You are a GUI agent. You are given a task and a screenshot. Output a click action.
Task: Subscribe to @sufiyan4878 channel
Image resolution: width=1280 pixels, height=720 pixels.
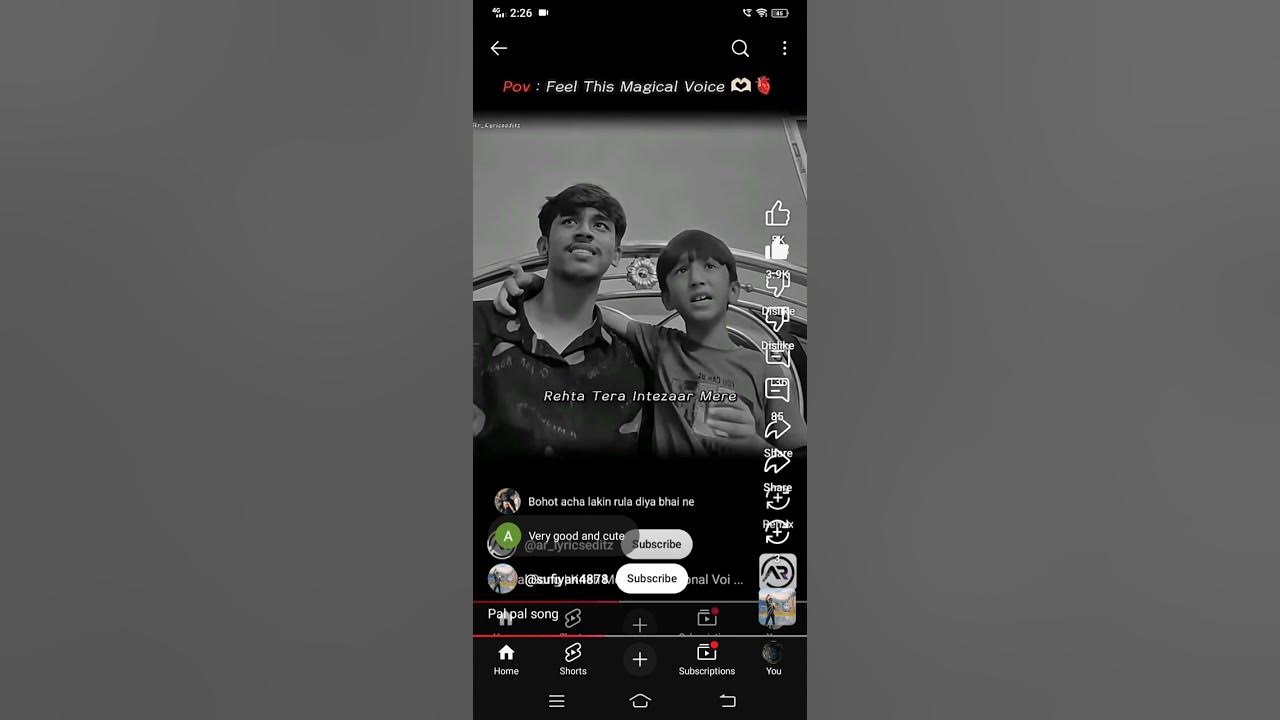click(652, 578)
